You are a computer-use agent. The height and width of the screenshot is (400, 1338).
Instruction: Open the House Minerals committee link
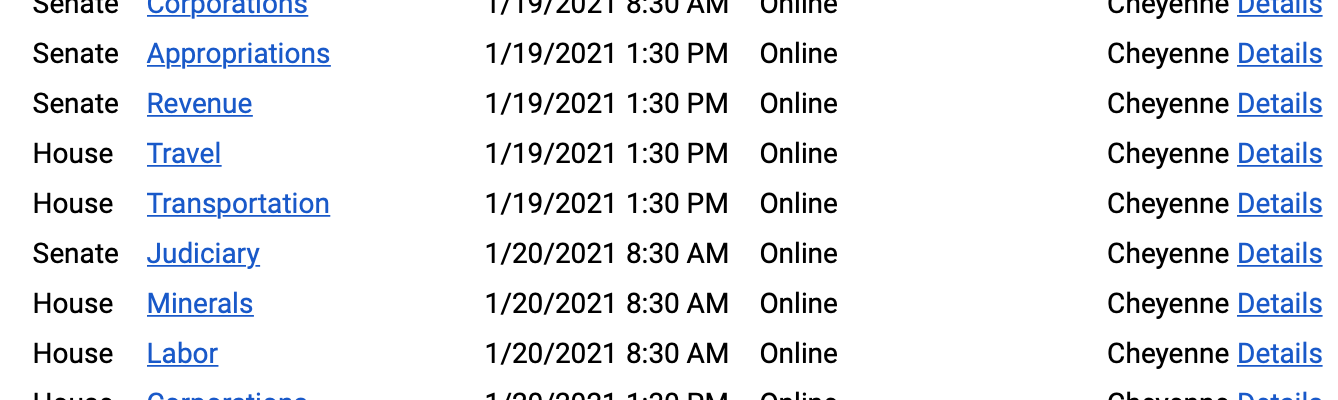click(x=200, y=304)
